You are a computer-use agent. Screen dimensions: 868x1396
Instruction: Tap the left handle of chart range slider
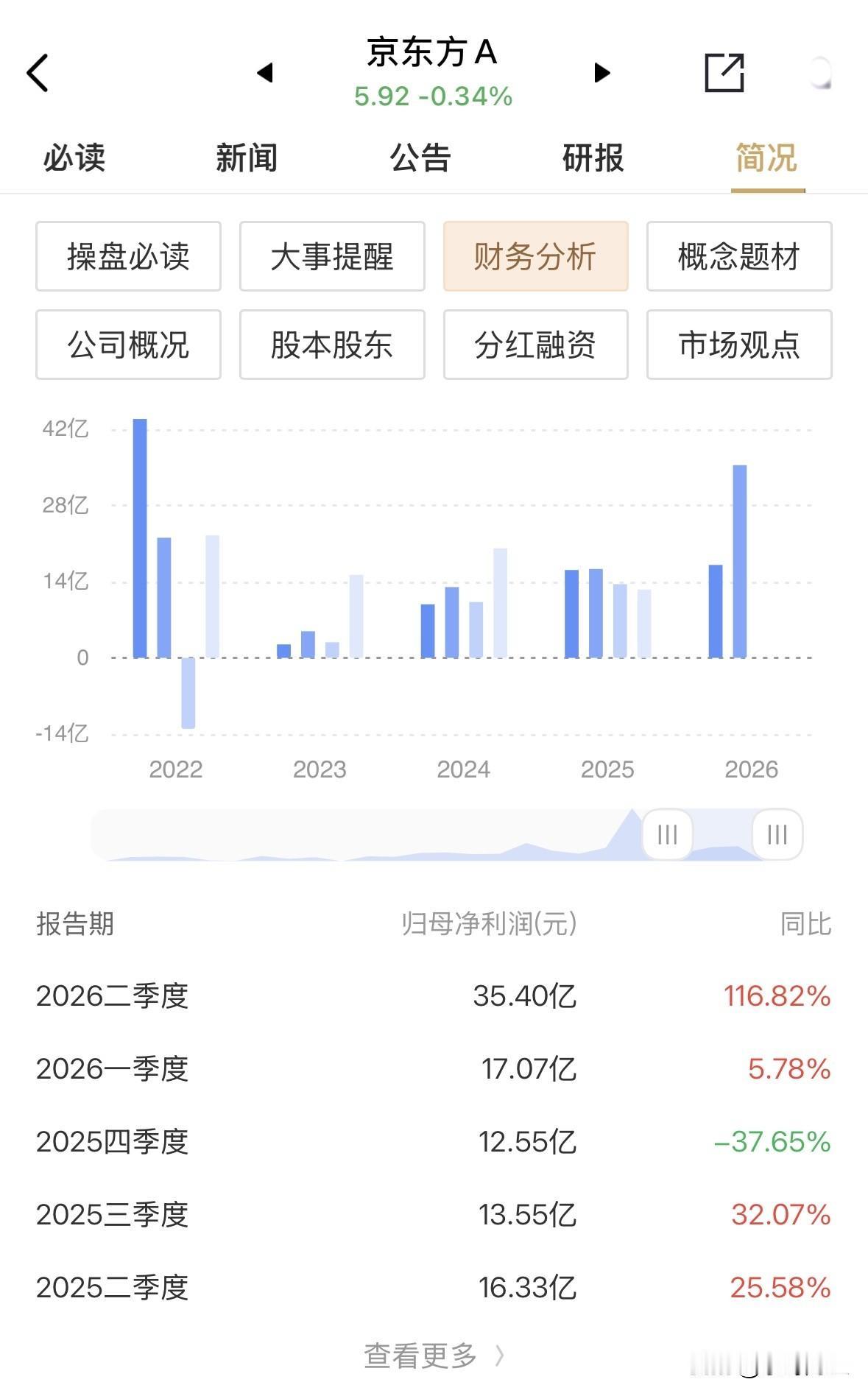(x=667, y=834)
